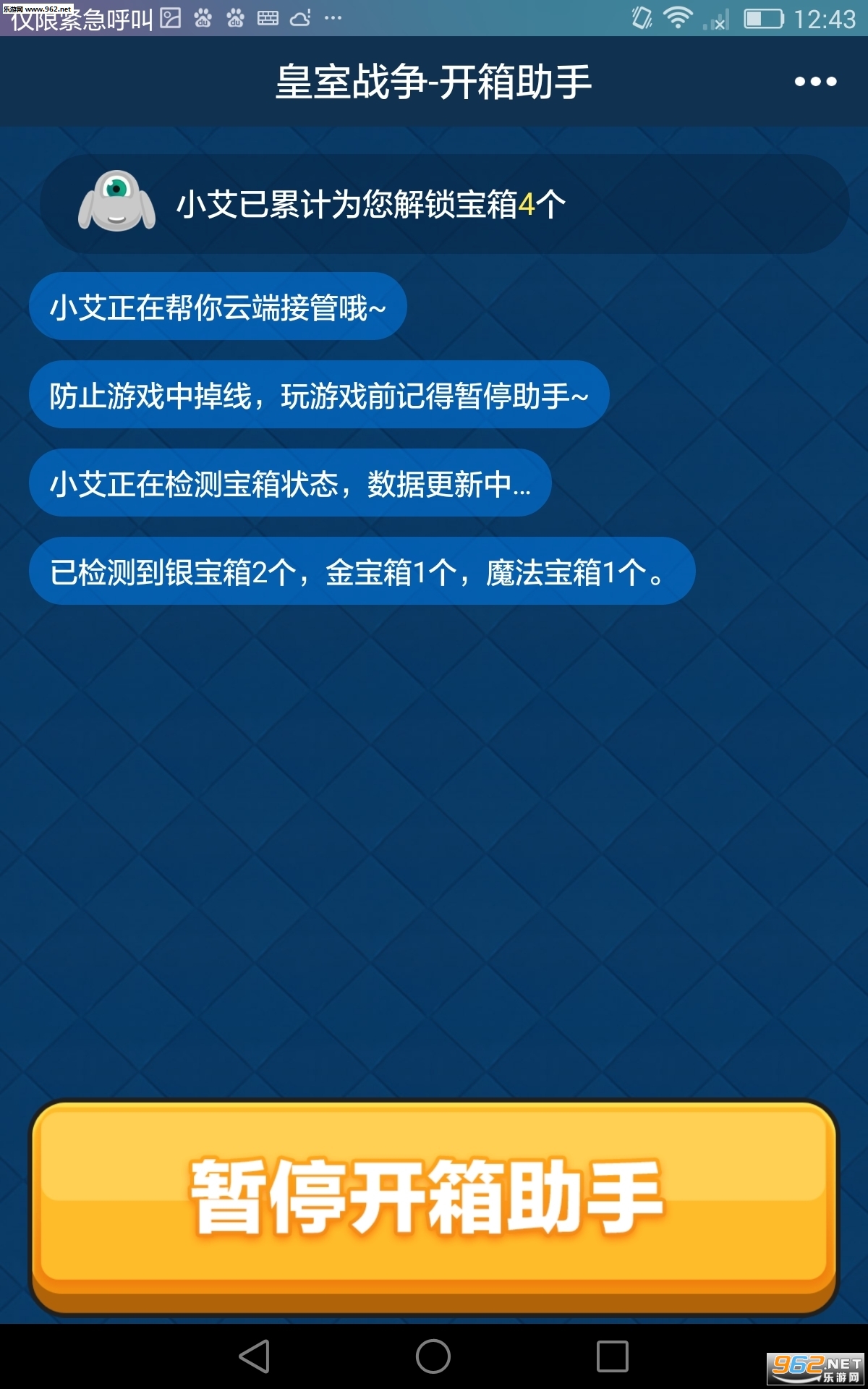868x1389 pixels.
Task: Open the recent apps view
Action: pos(612,1356)
